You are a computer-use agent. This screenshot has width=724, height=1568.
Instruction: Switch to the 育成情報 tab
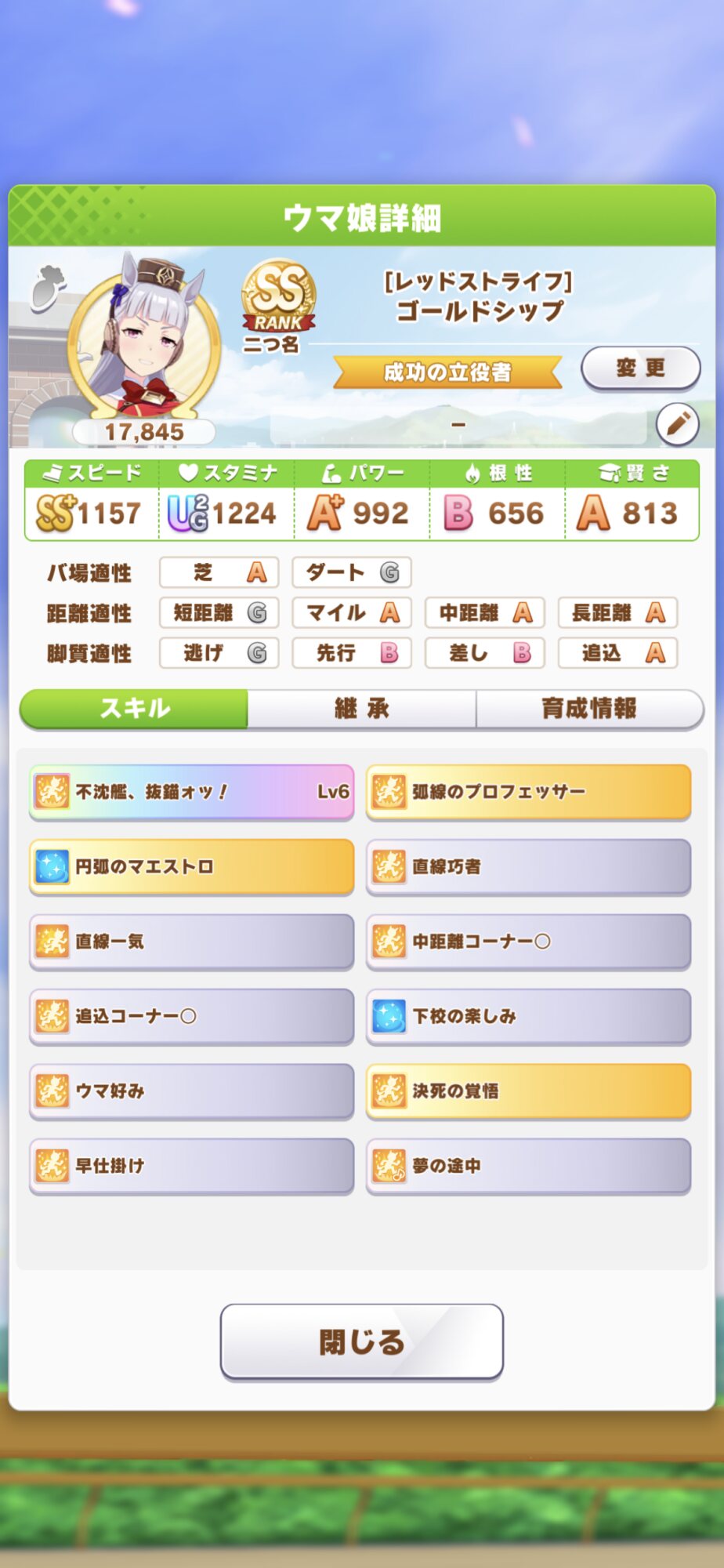(589, 709)
